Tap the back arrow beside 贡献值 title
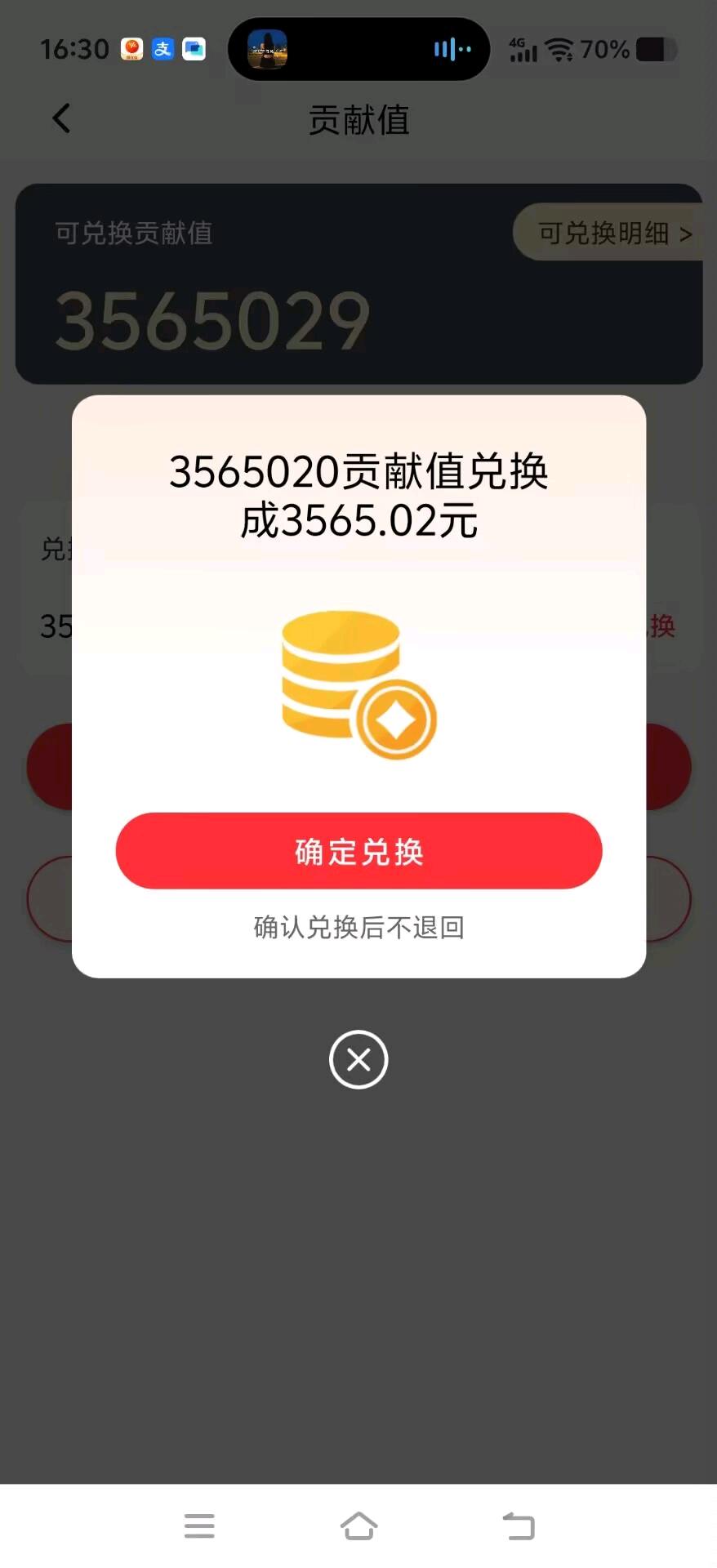Image resolution: width=717 pixels, height=1568 pixels. (61, 118)
